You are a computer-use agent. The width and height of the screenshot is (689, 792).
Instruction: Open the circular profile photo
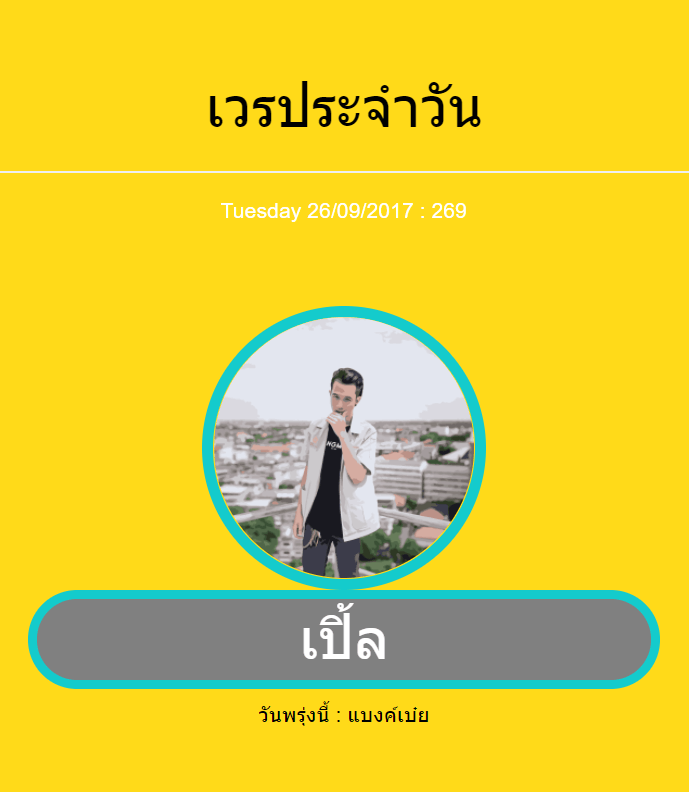tap(344, 448)
